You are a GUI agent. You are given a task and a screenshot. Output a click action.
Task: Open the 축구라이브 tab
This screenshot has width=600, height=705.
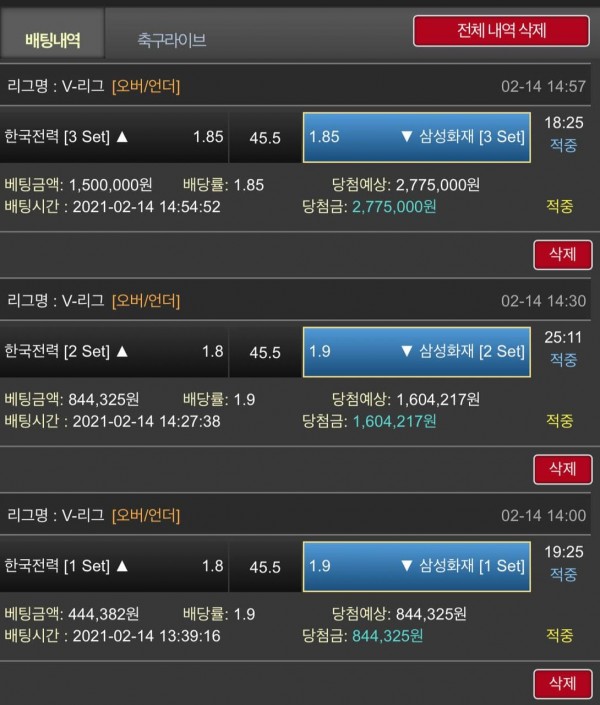coord(172,40)
